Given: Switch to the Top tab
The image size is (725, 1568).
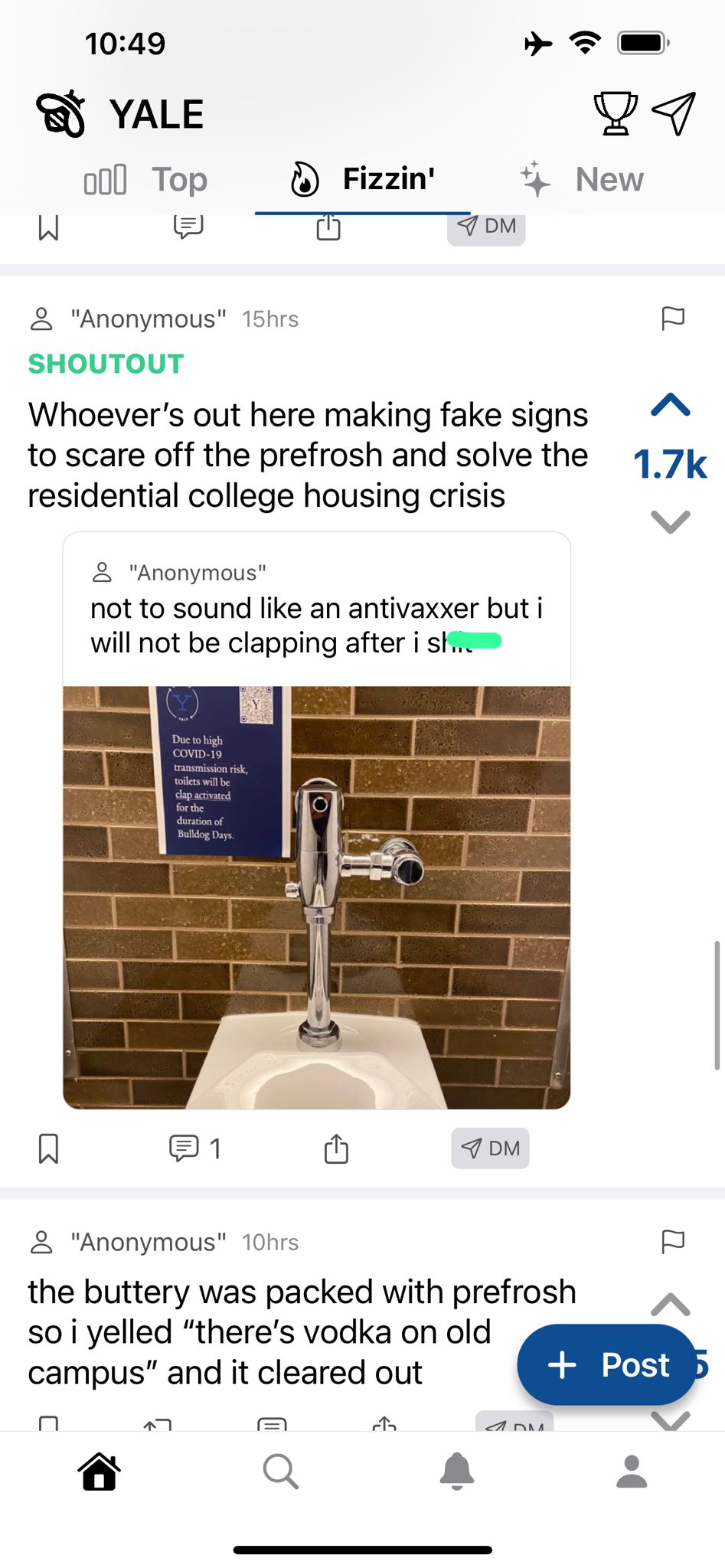Looking at the screenshot, I should click(x=146, y=180).
